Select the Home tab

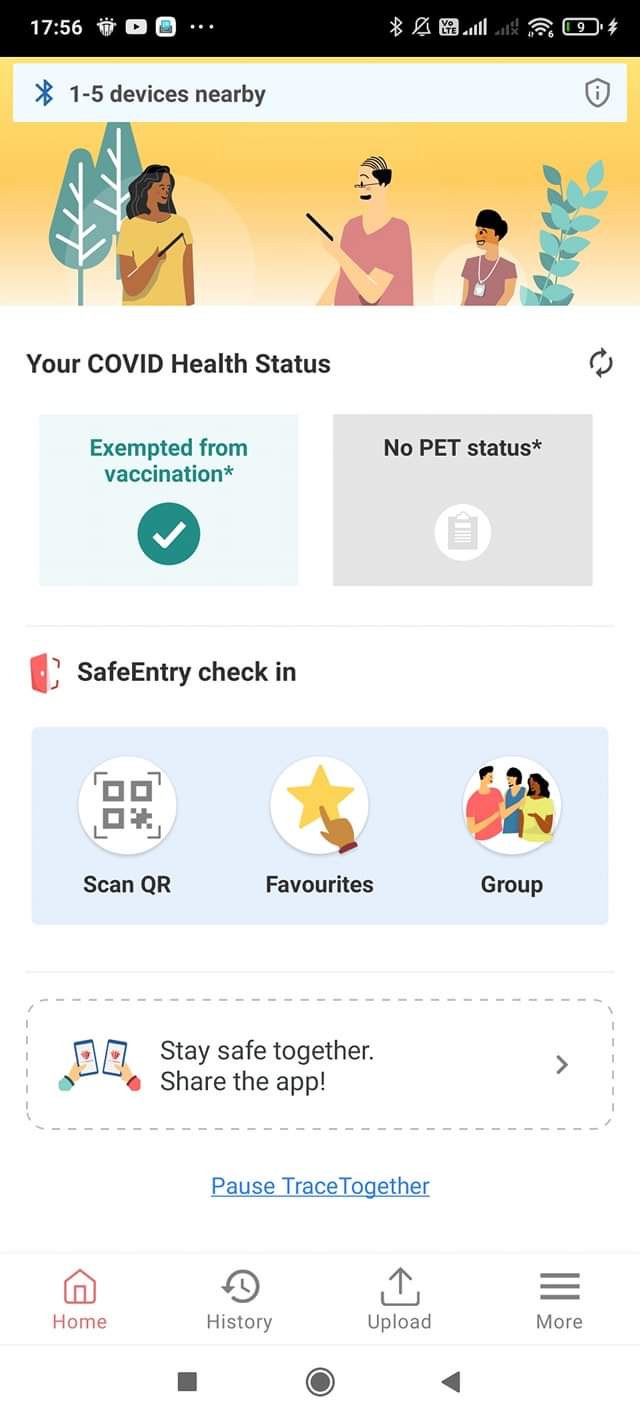[79, 1298]
